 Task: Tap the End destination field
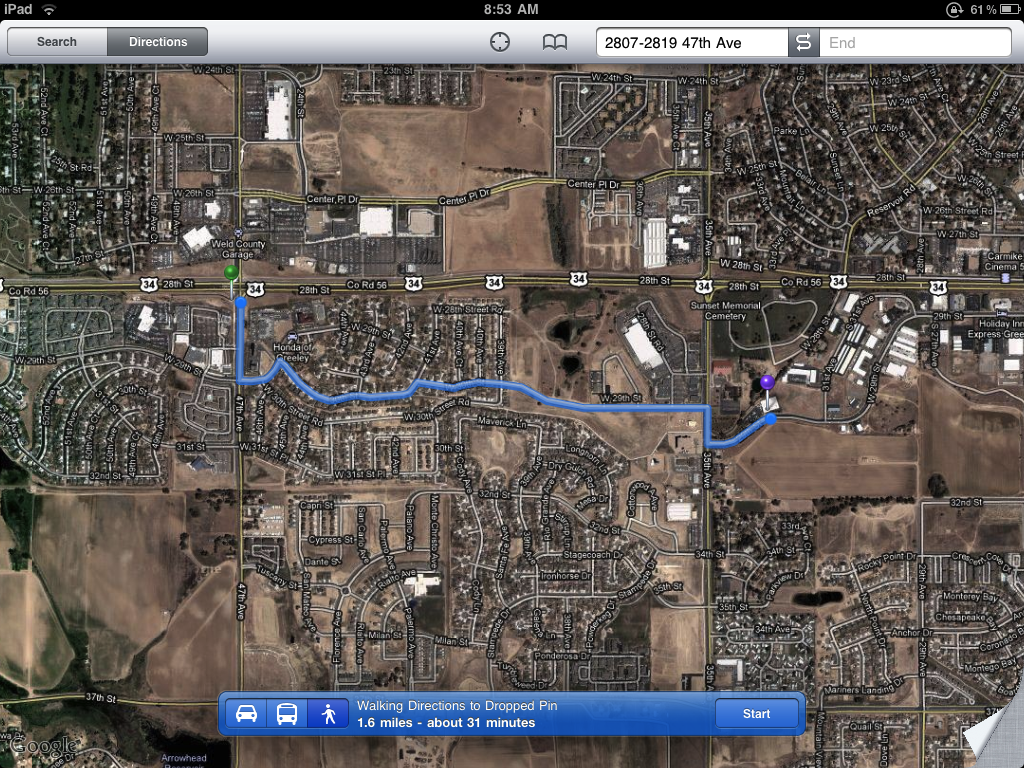(914, 43)
